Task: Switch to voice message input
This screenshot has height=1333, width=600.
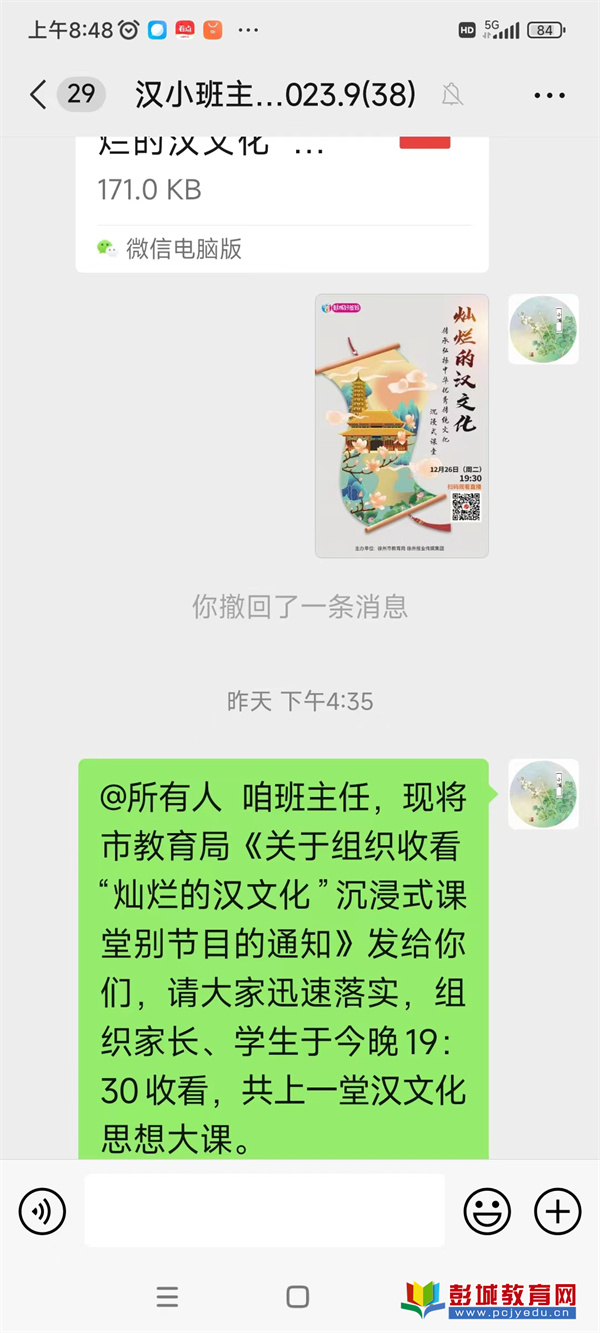Action: 42,1212
